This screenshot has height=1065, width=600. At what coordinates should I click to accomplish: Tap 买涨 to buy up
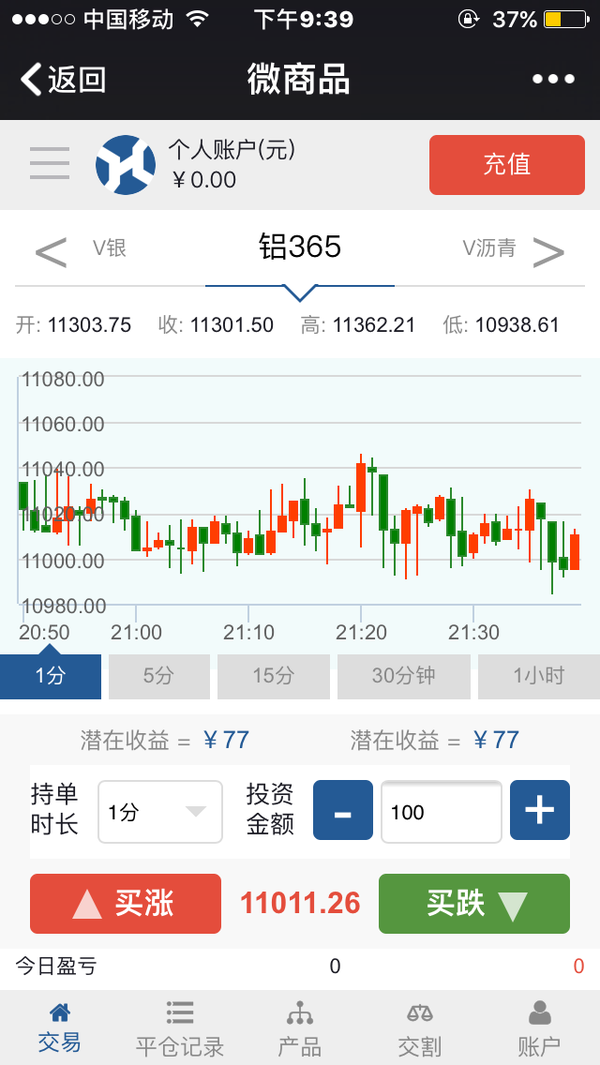pyautogui.click(x=126, y=903)
